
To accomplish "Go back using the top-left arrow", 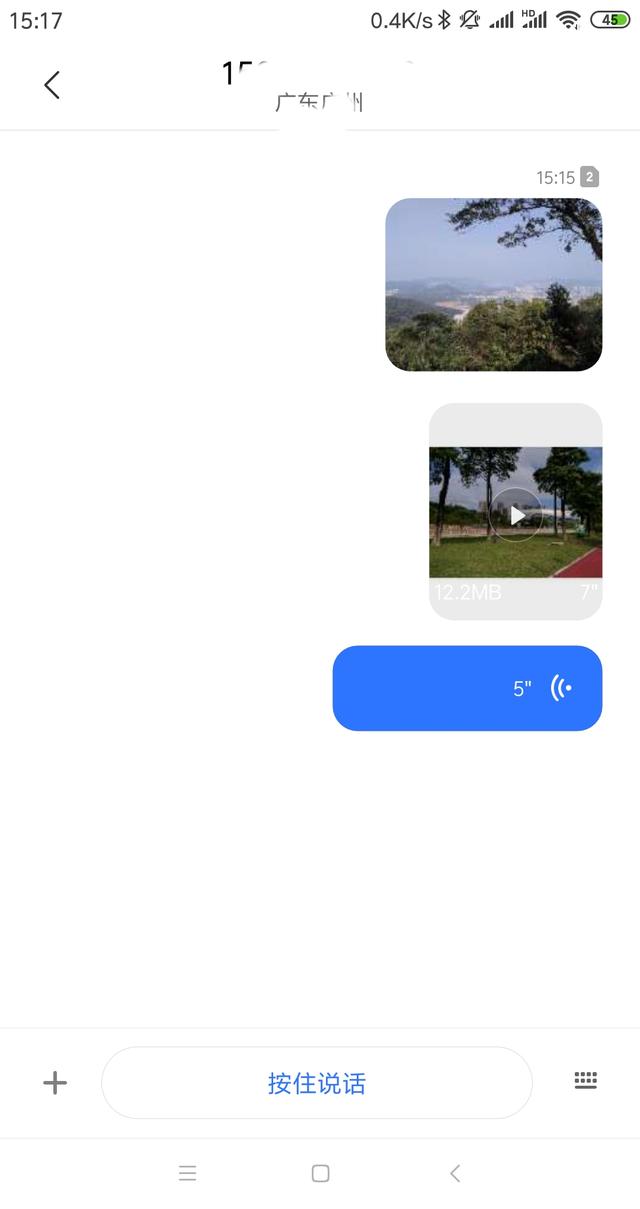I will 52,85.
